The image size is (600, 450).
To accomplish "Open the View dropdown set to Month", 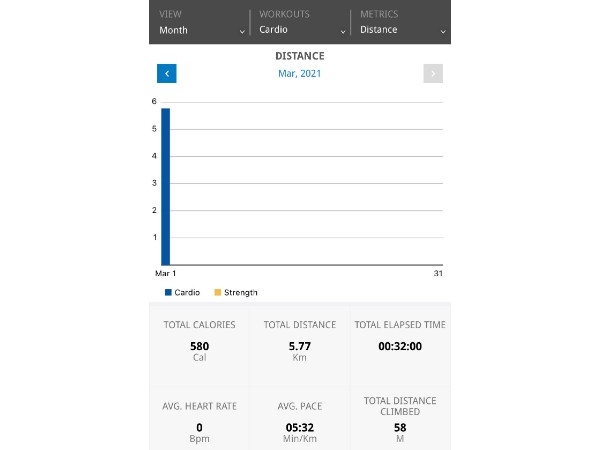I will [x=200, y=22].
